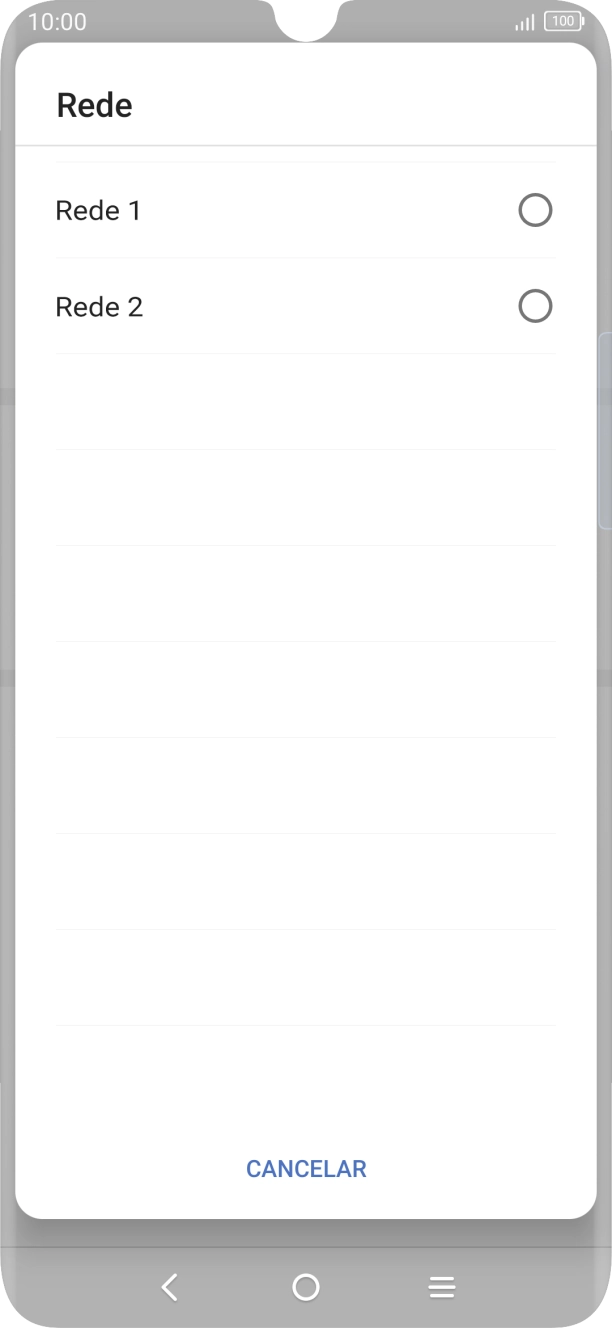This screenshot has height=1328, width=612.
Task: Go back using the navigation bar
Action: (x=170, y=1287)
